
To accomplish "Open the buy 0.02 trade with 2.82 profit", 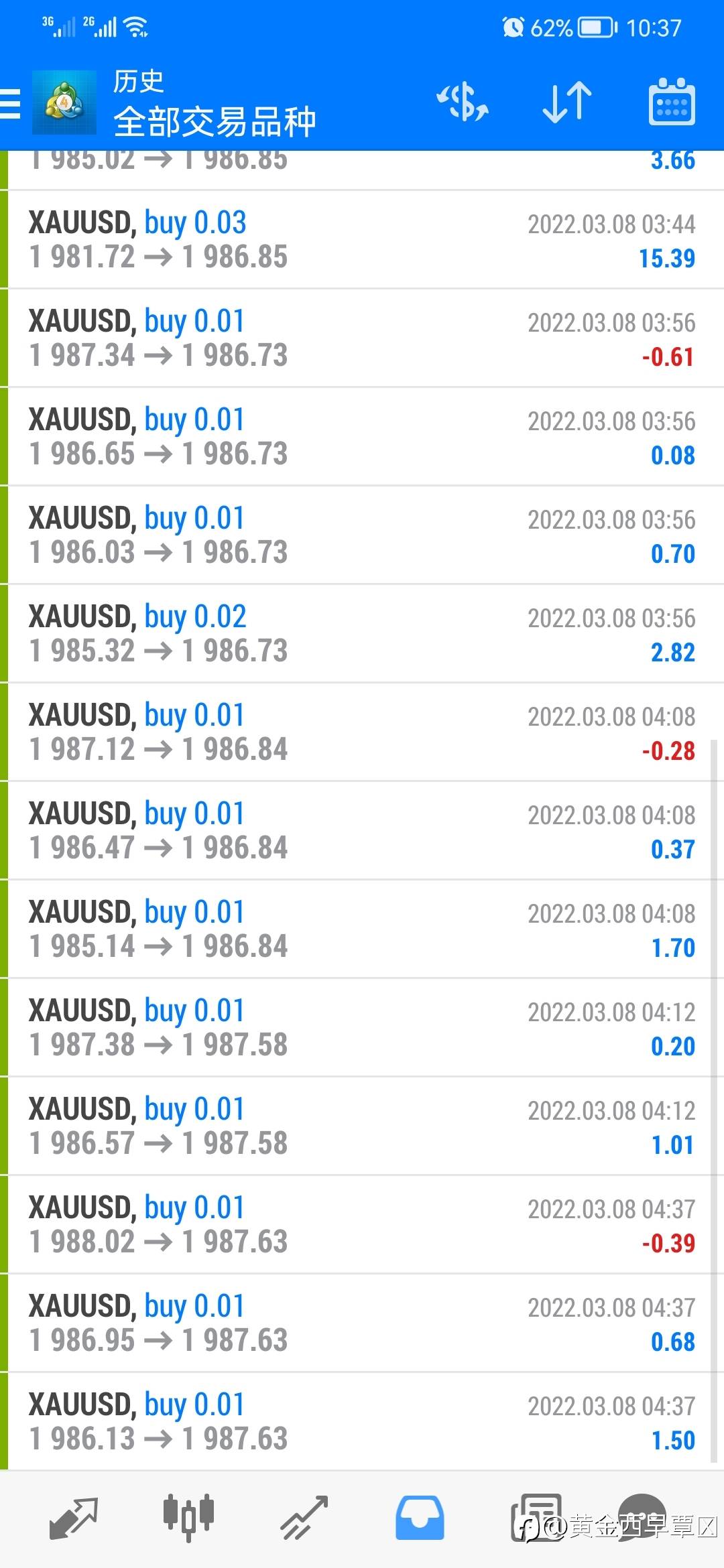I will (362, 634).
